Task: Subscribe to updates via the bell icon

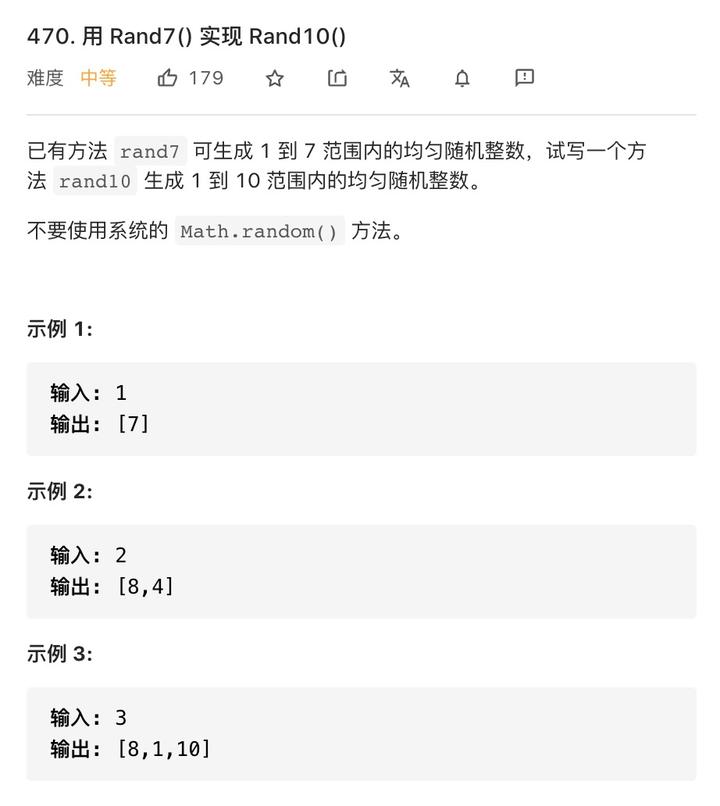Action: coord(461,77)
